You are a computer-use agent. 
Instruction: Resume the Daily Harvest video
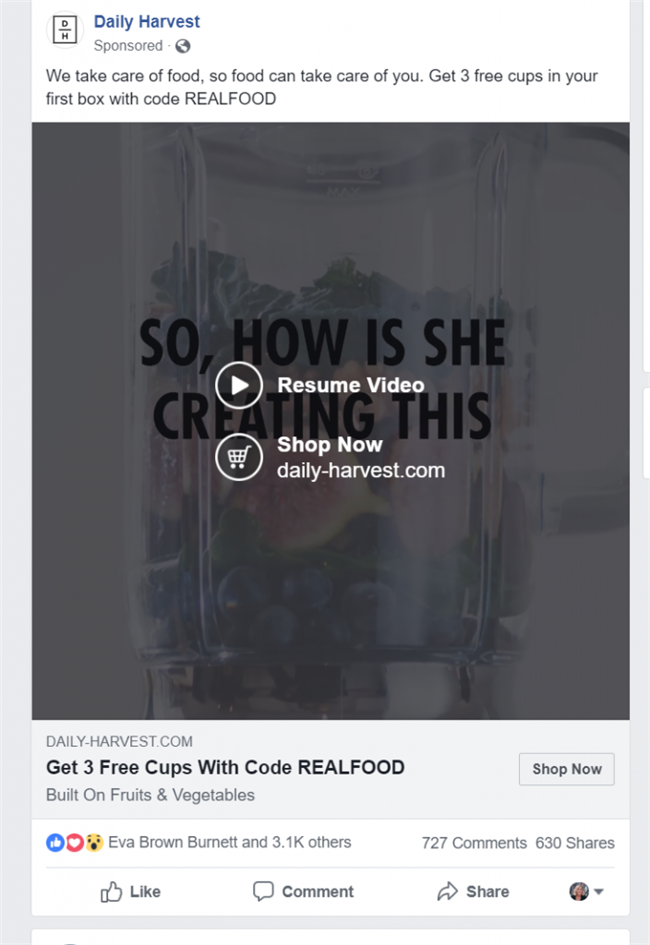[x=239, y=385]
